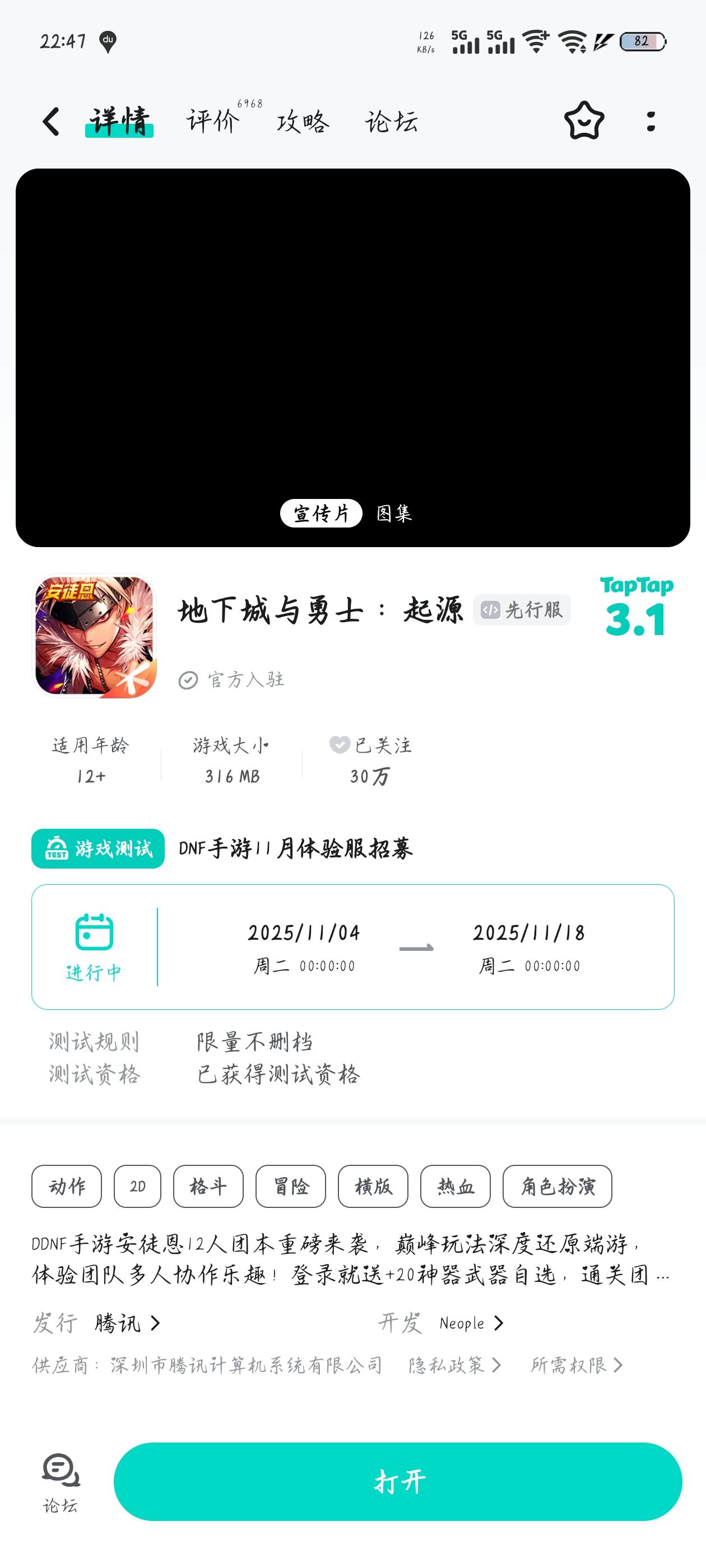The image size is (706, 1568).
Task: Tap the 先行服 badge next to title
Action: coord(523,609)
